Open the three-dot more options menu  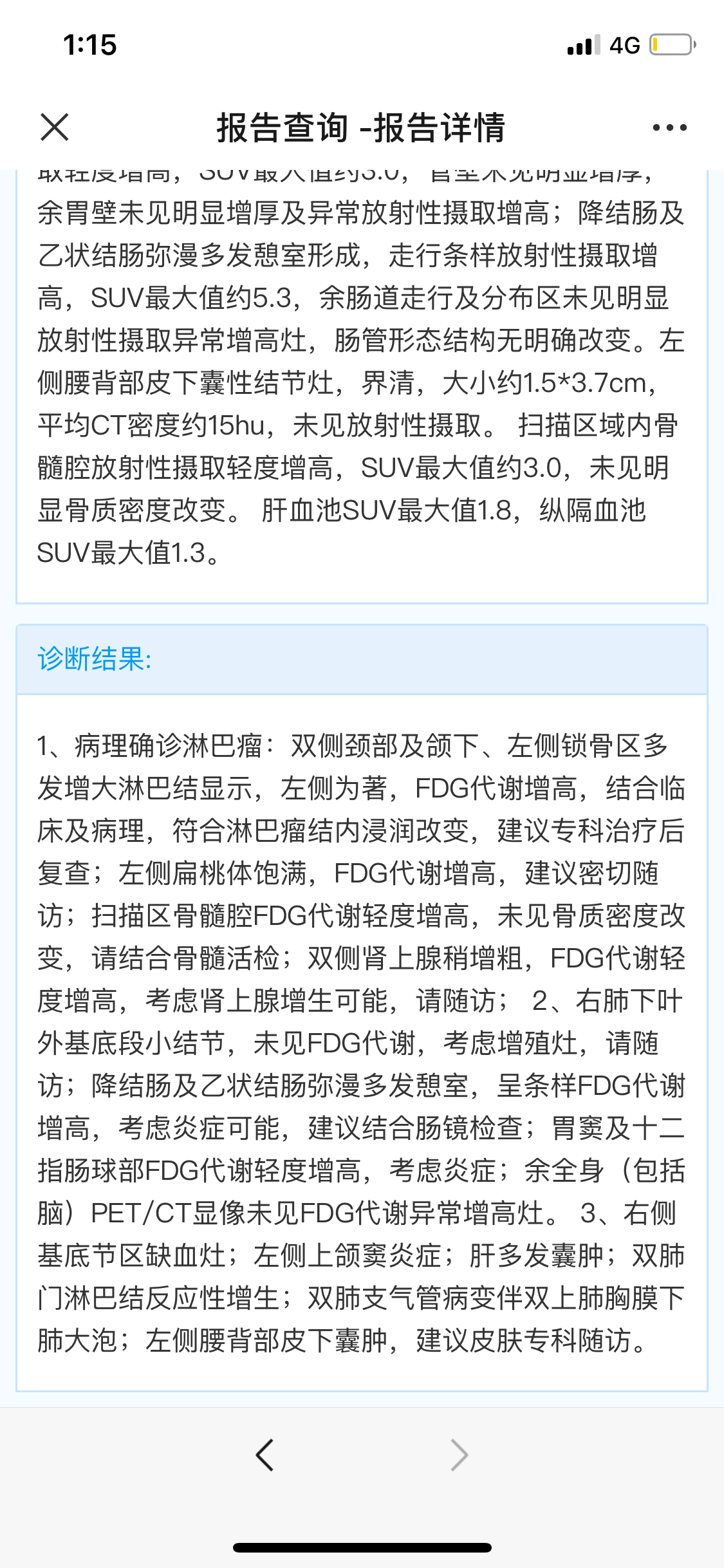(669, 127)
